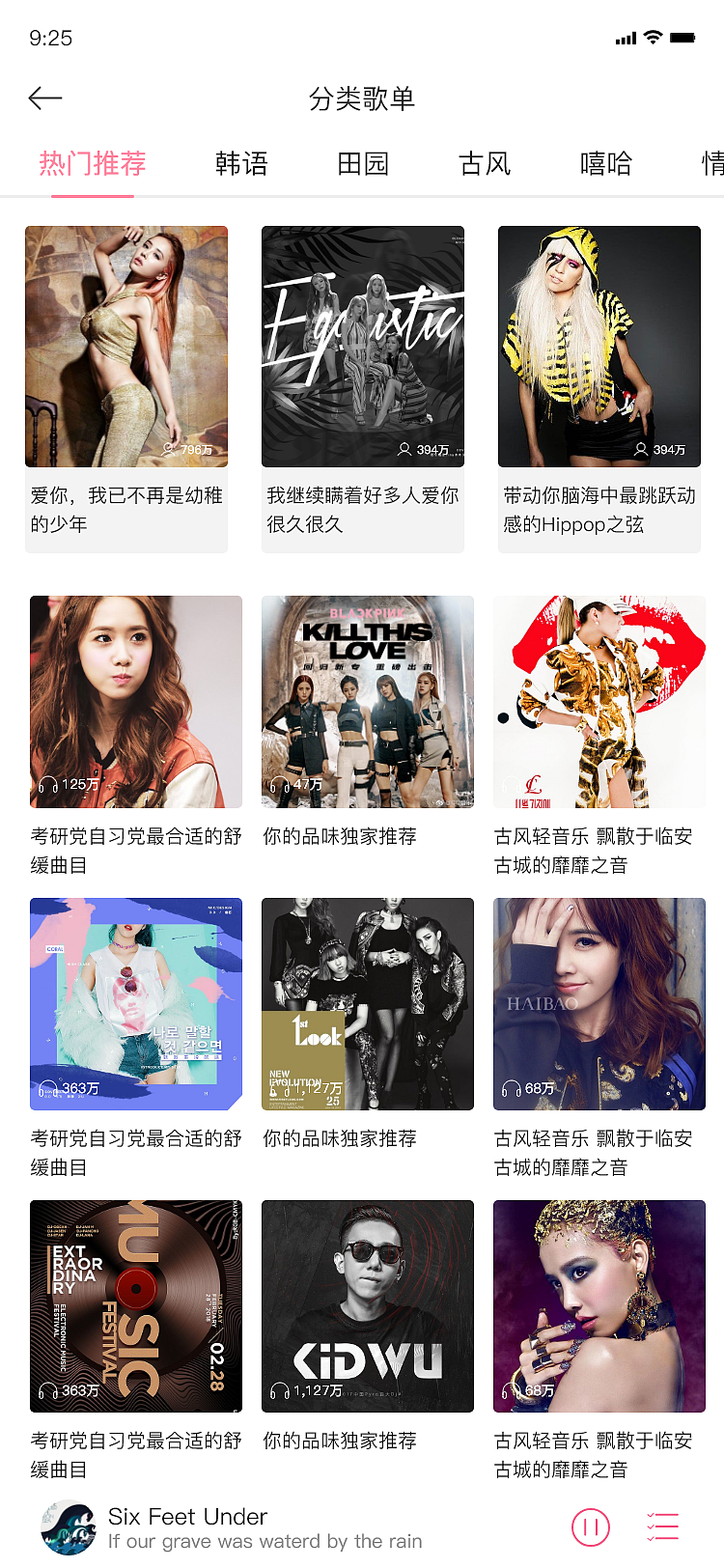
Task: Show the 嘻哈 playlists tab
Action: (x=606, y=163)
